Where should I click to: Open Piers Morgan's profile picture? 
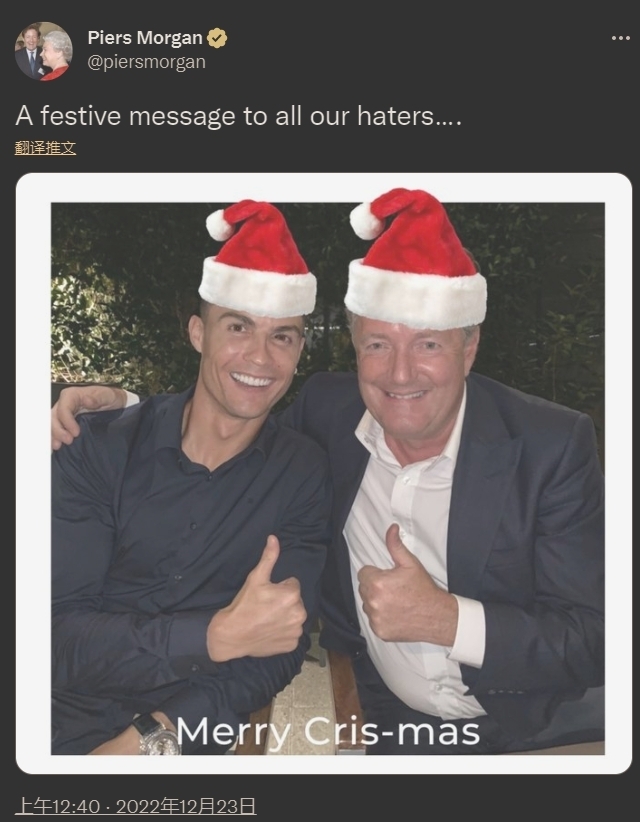pos(43,51)
